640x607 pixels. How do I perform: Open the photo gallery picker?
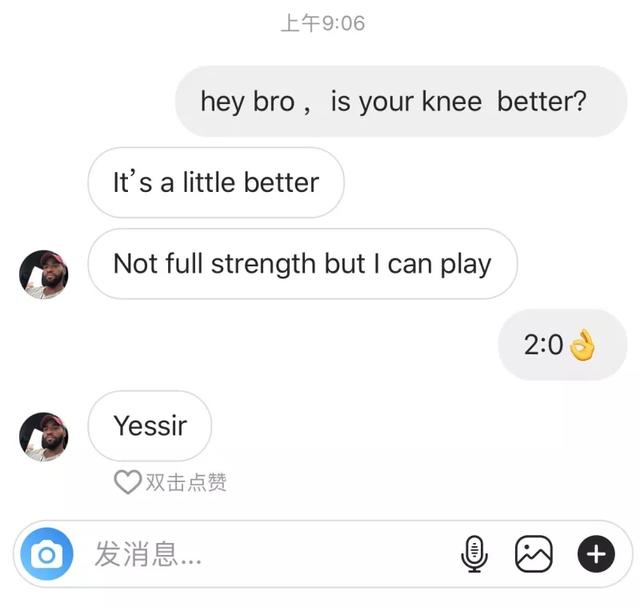click(x=534, y=554)
